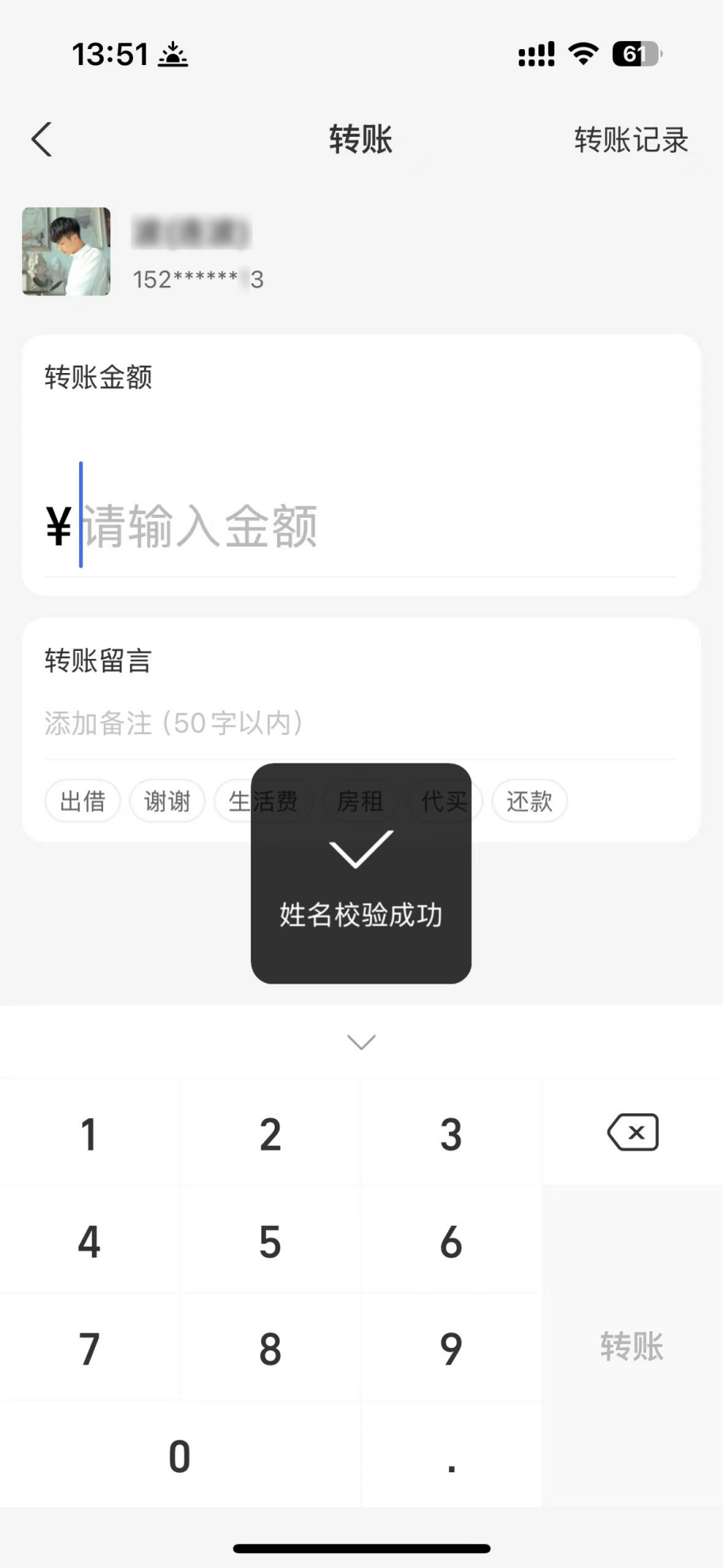Focus the 请输入金额 amount field
The height and width of the screenshot is (1568, 723).
(x=317, y=527)
